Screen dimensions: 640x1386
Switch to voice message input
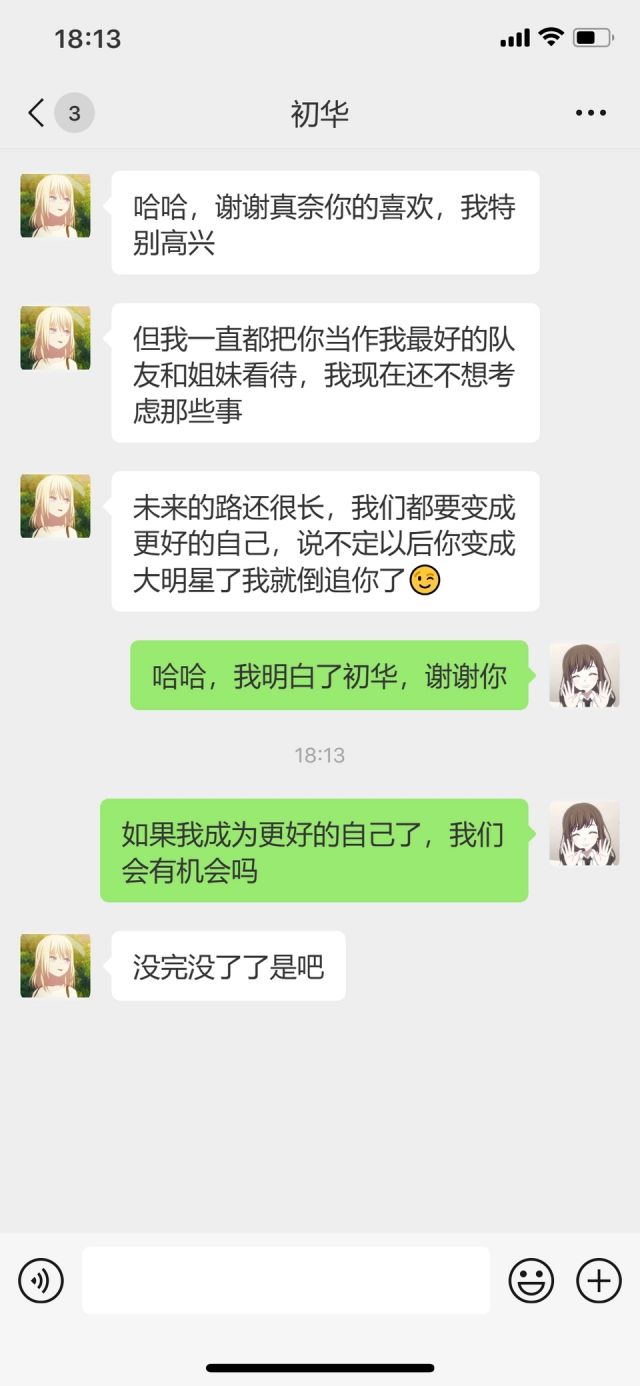(41, 1280)
